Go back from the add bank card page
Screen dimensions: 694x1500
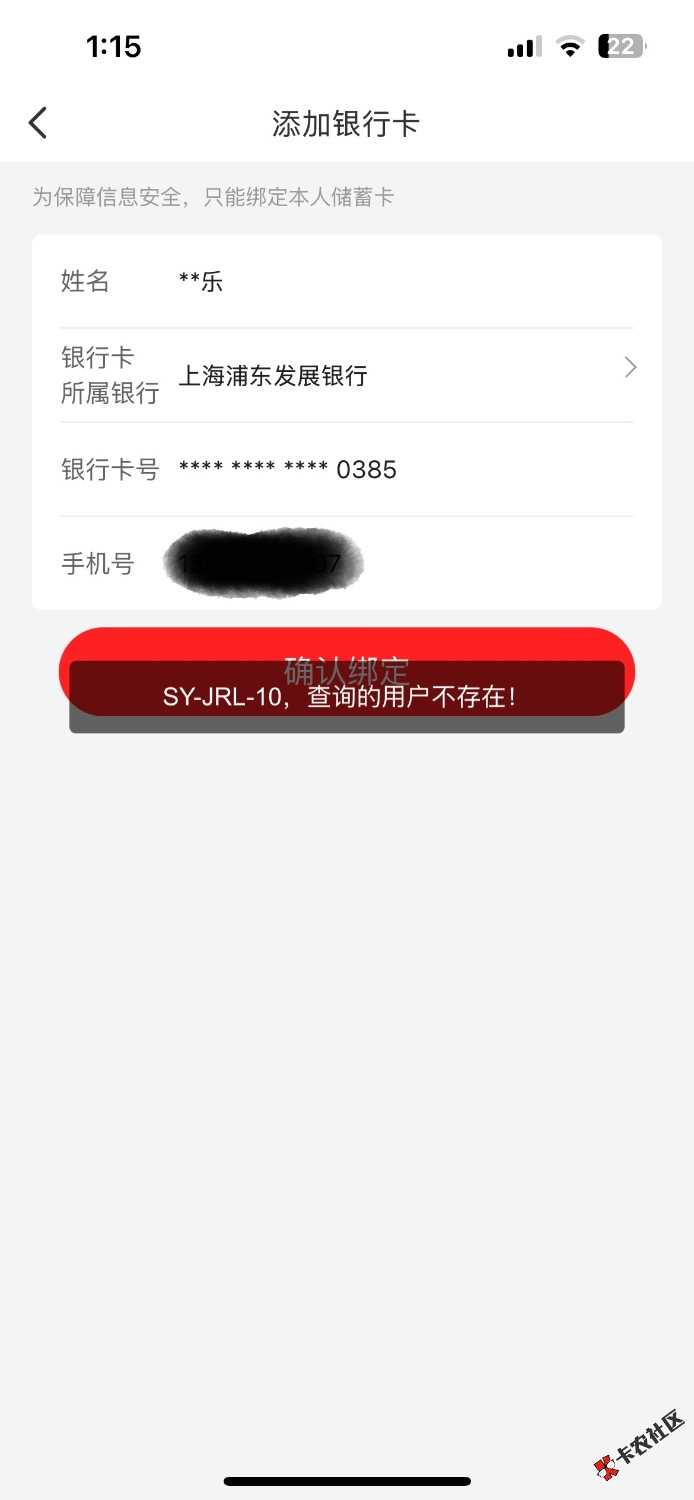(38, 123)
